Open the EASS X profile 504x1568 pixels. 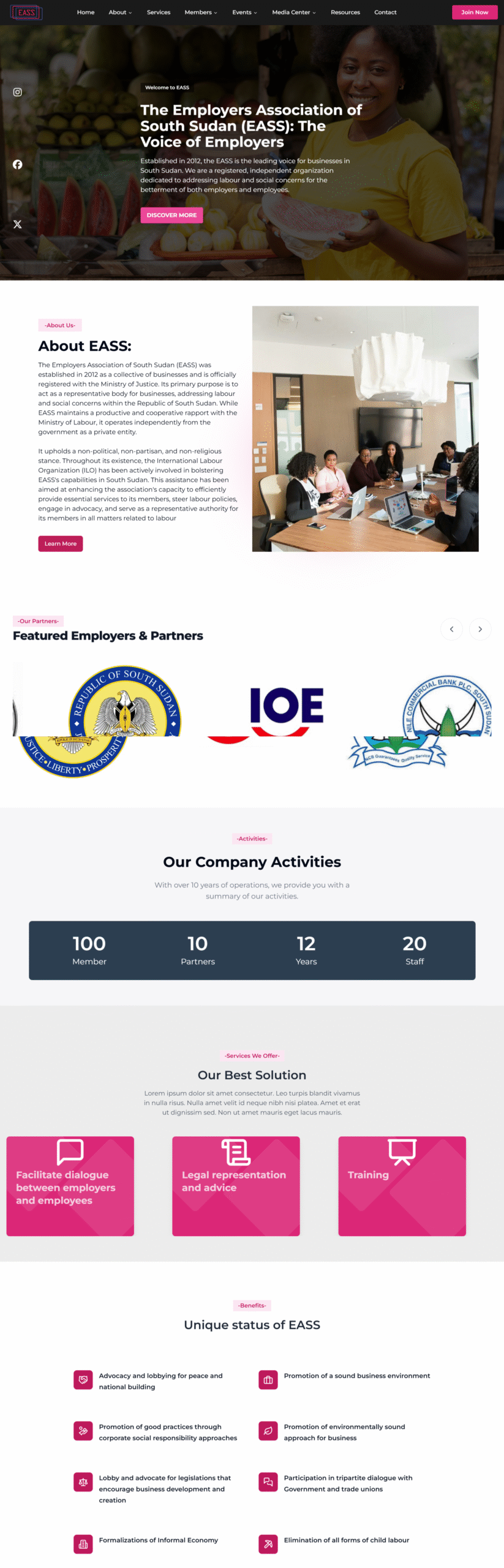tap(18, 224)
